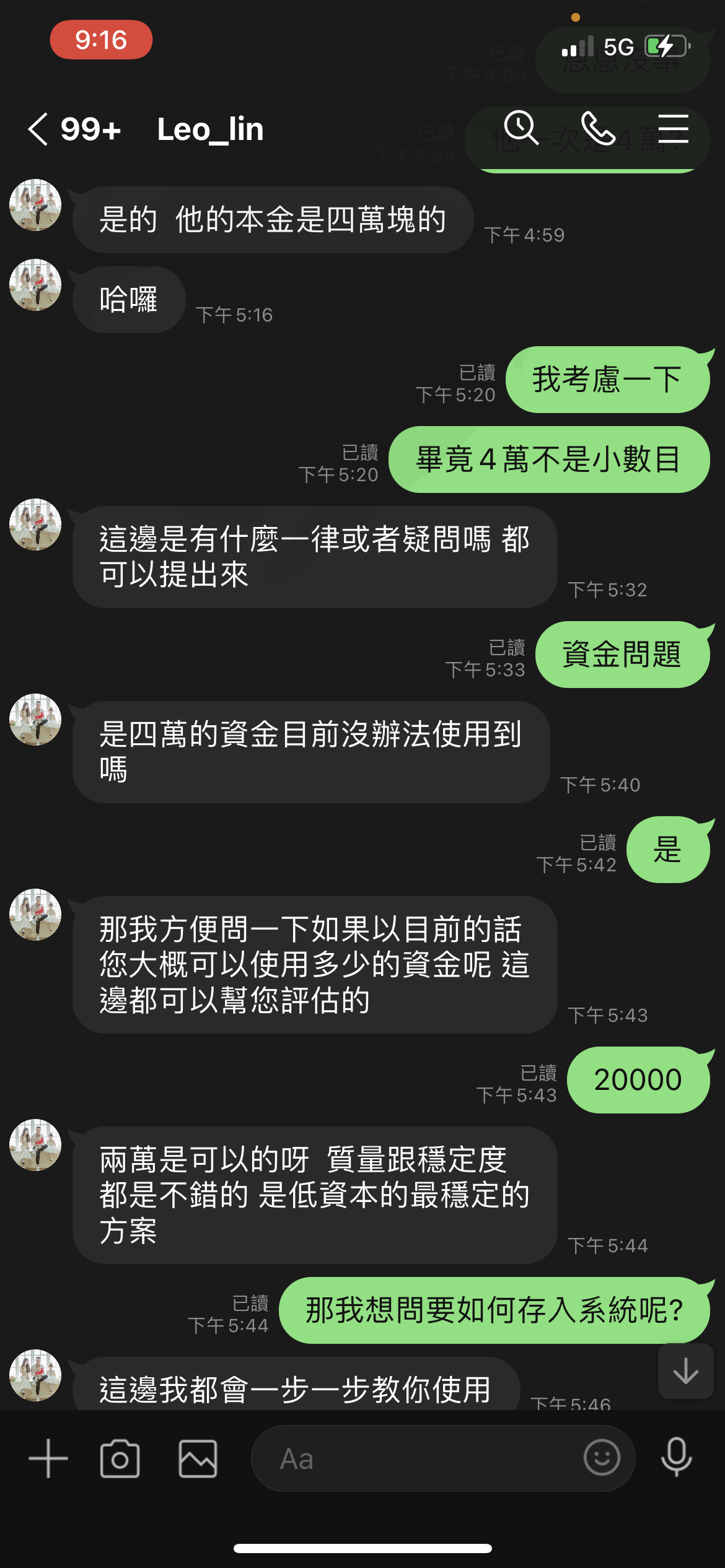Go back to the chat list
Viewport: 725px width, 1568px height.
point(38,129)
